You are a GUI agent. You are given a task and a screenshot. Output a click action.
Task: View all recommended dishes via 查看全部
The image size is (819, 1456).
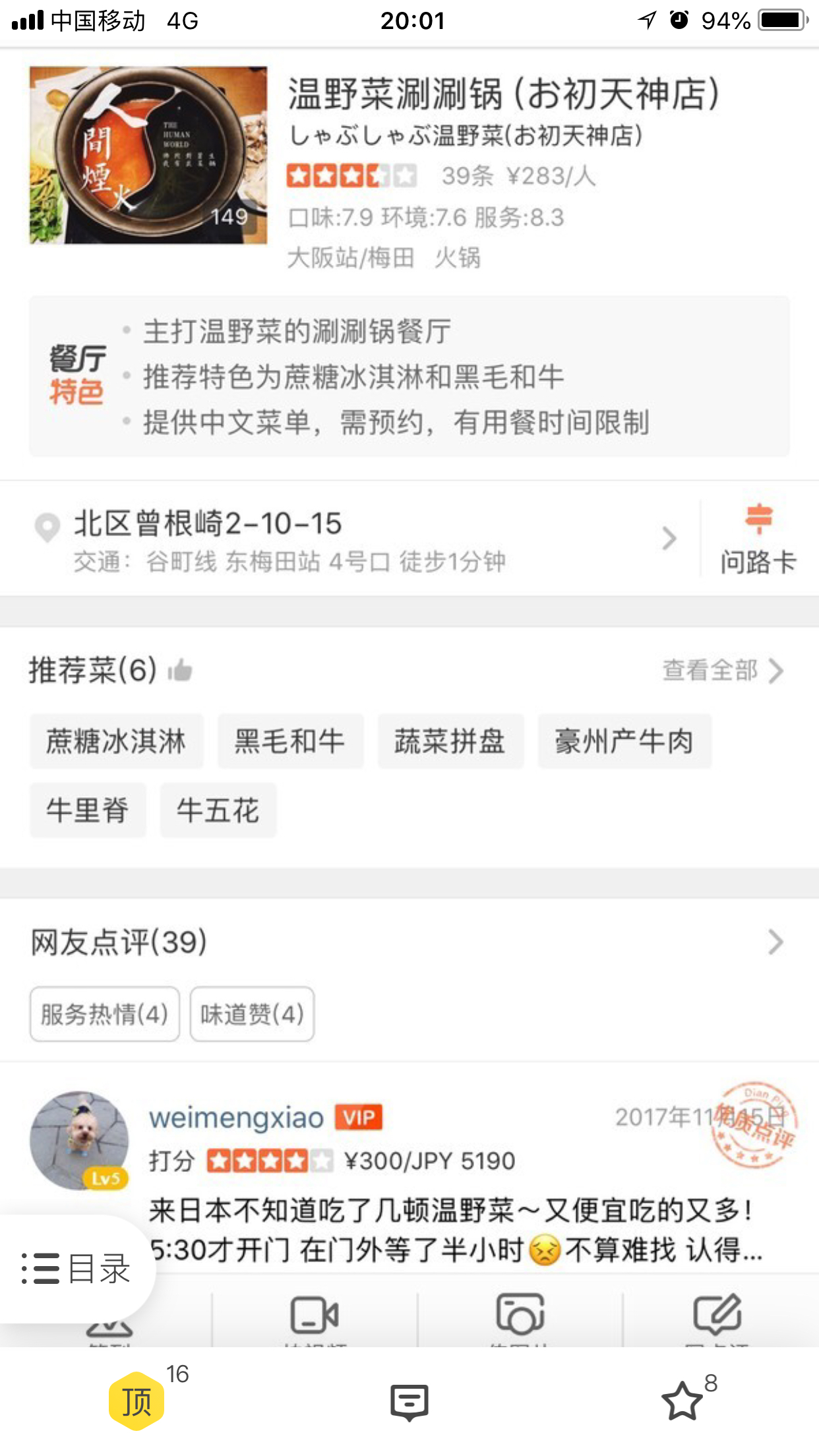(723, 671)
